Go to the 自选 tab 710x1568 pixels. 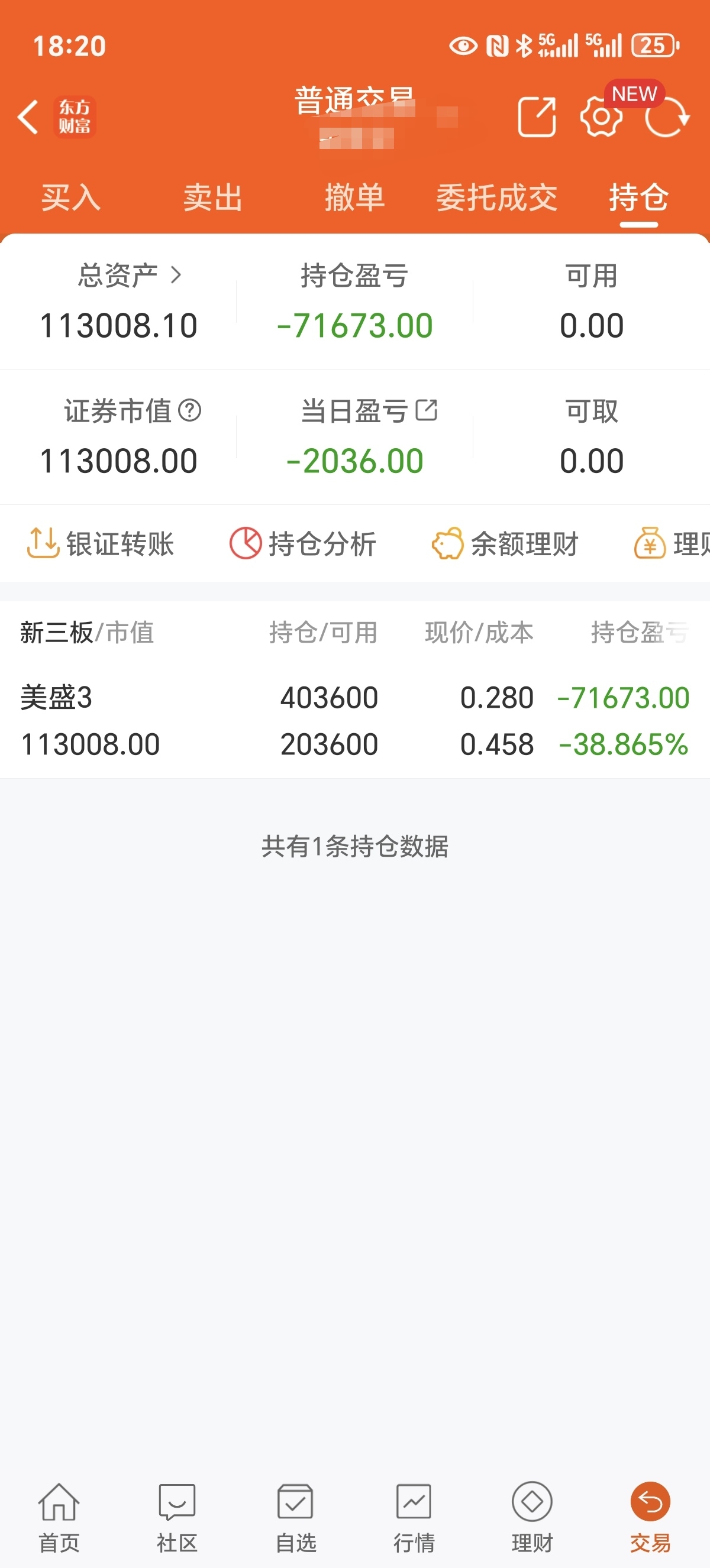click(x=295, y=1518)
